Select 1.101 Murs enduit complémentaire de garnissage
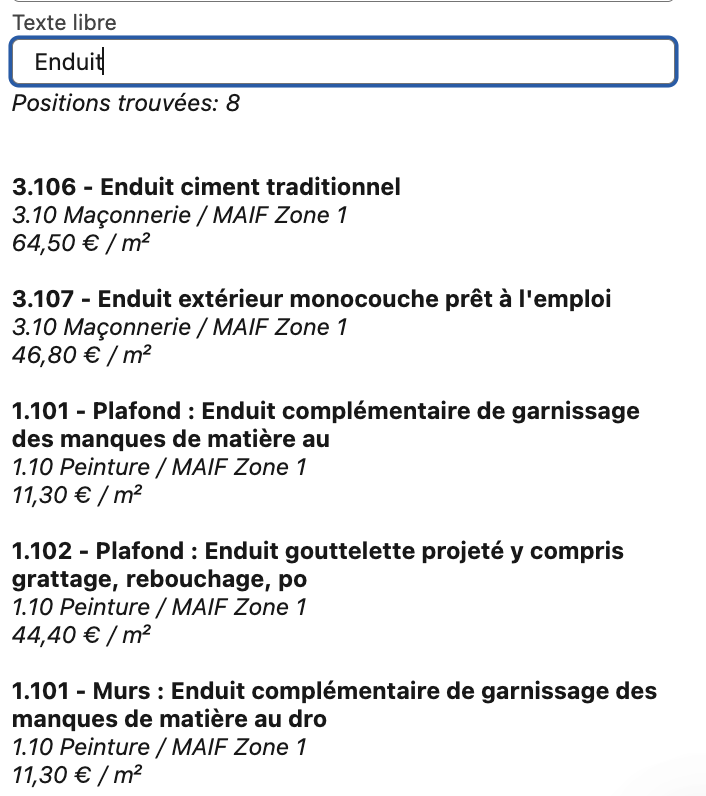706x796 pixels. pyautogui.click(x=334, y=705)
